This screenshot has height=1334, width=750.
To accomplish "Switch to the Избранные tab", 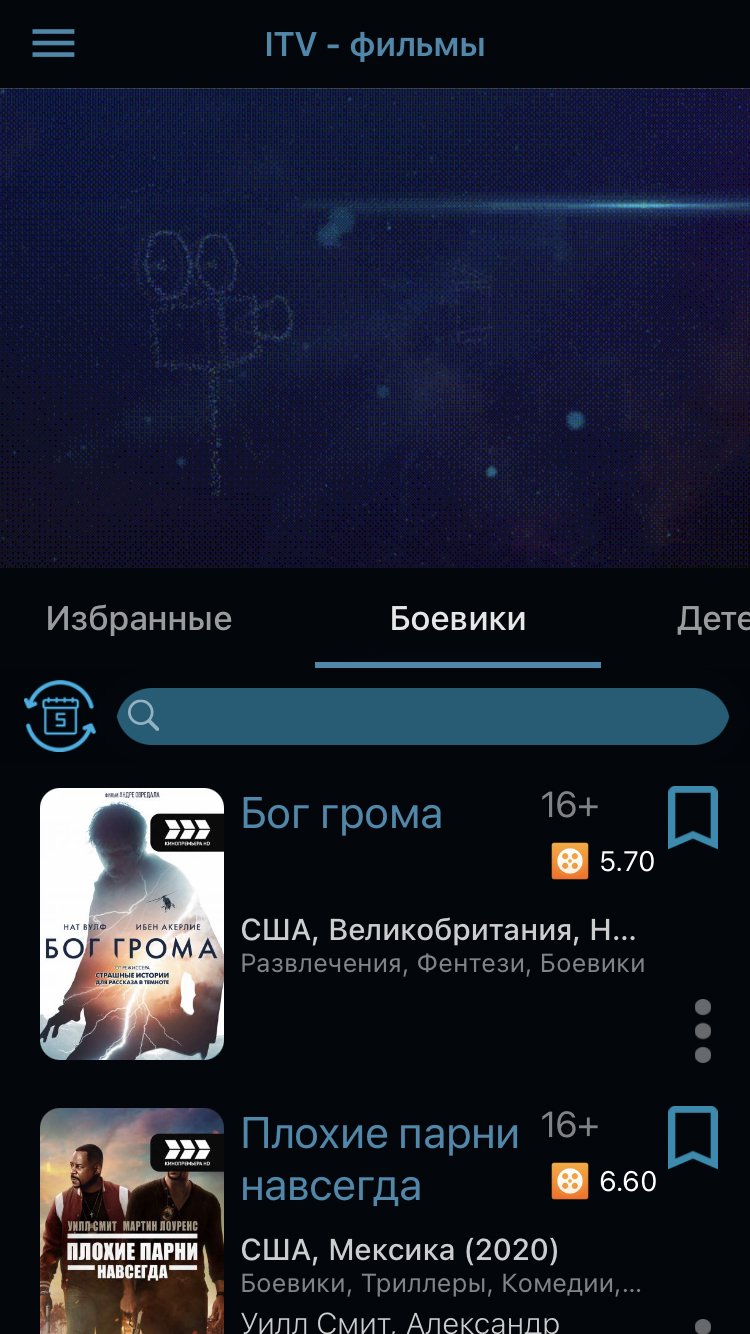I will pos(139,619).
